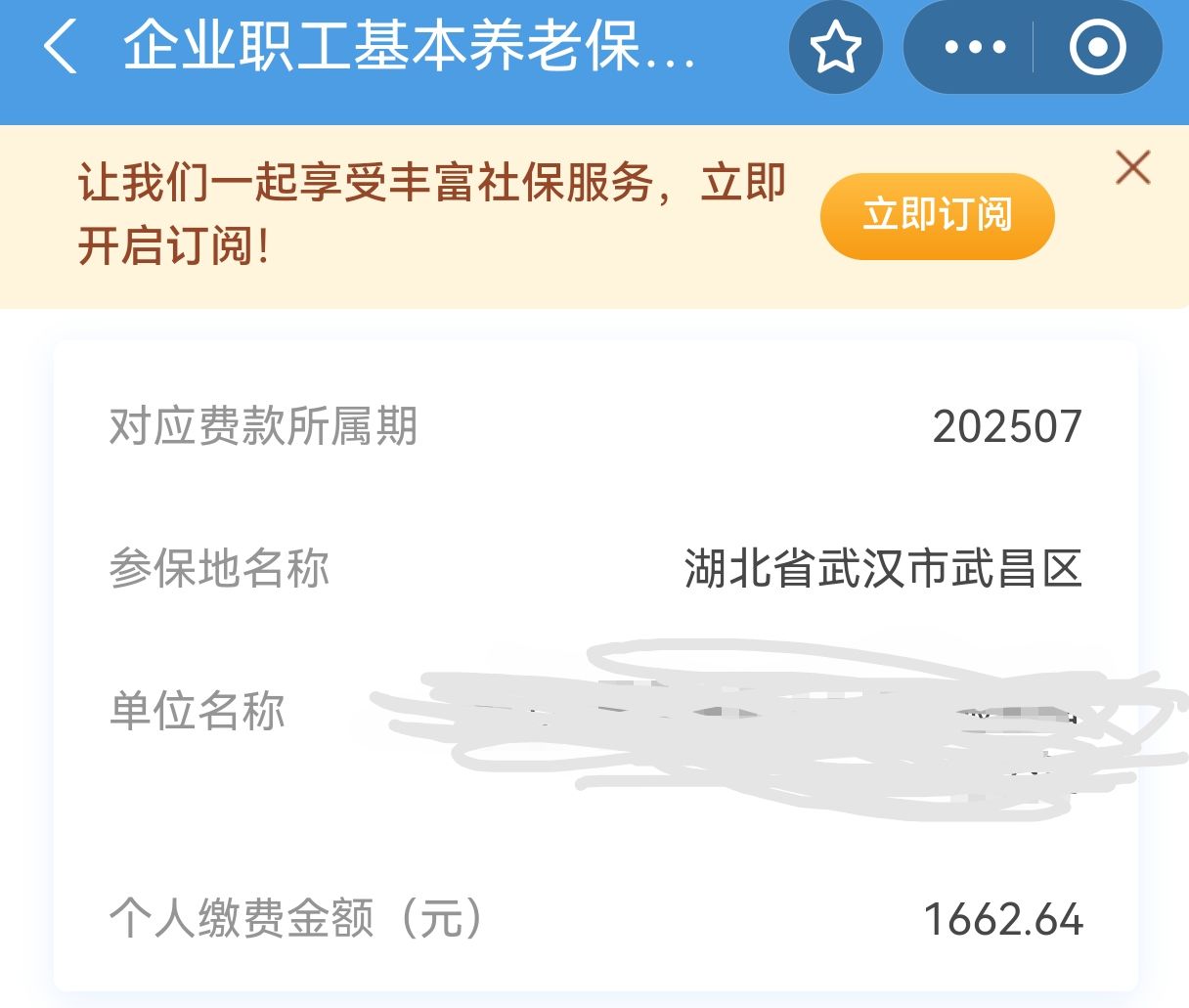The height and width of the screenshot is (1008, 1189).
Task: Open the three-dot more options menu
Action: click(974, 47)
